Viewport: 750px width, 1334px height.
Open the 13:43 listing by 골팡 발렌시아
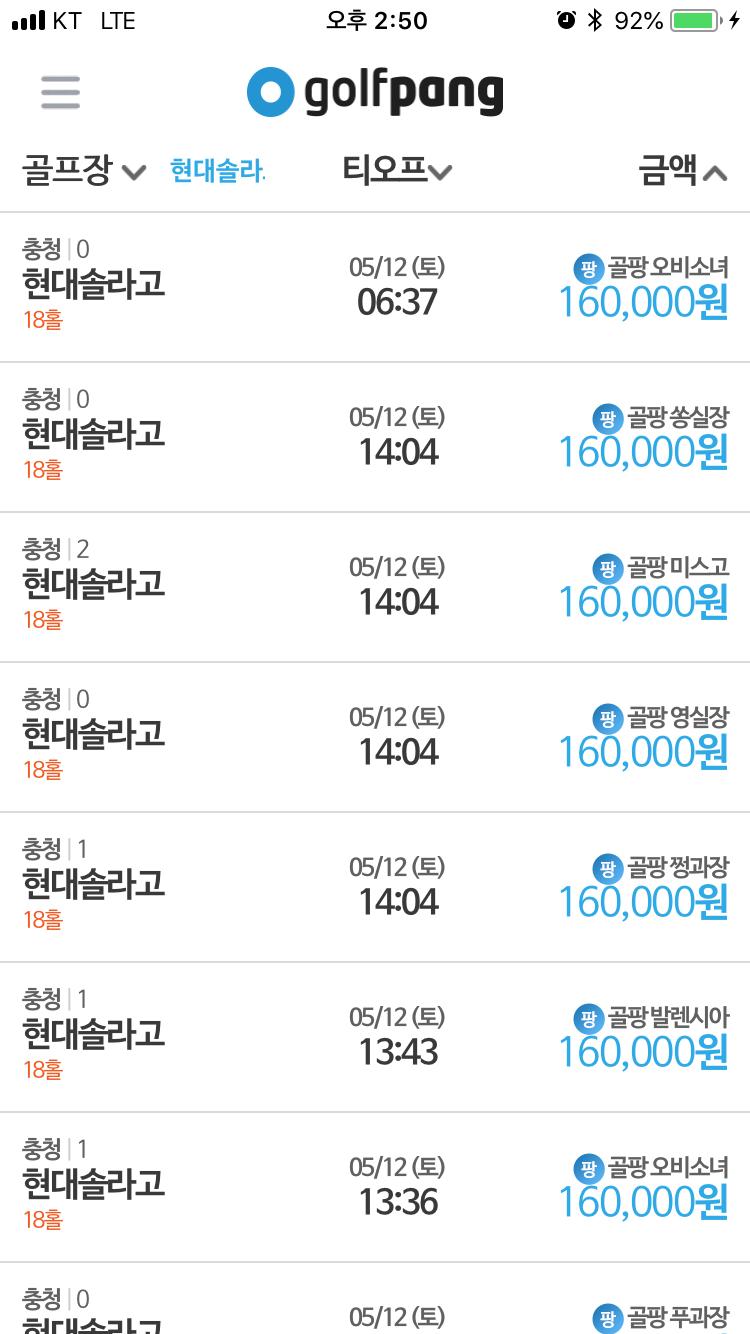point(375,1038)
